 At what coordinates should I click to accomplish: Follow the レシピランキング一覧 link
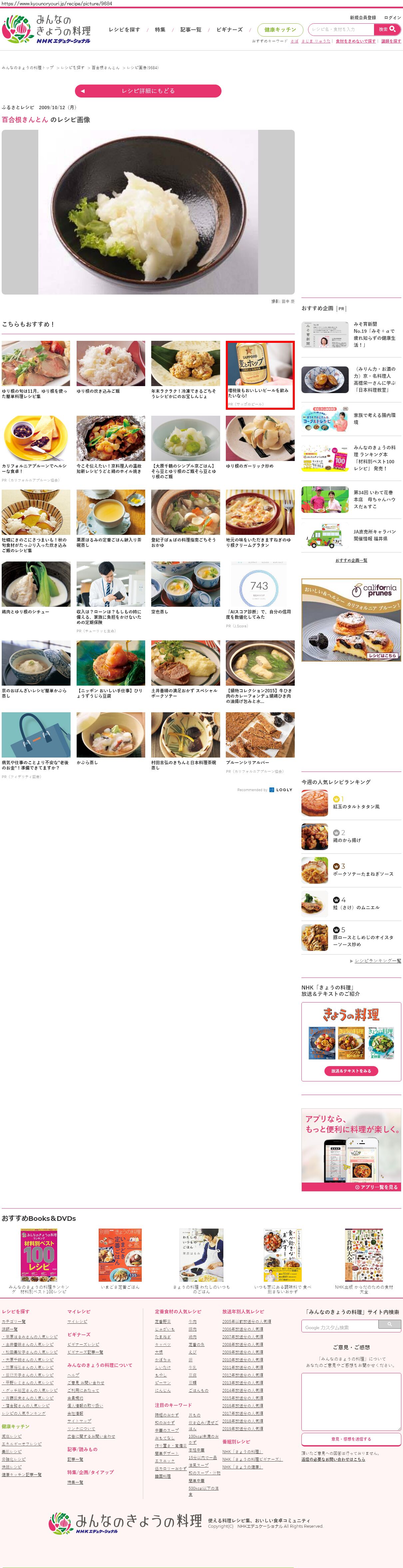[x=377, y=961]
